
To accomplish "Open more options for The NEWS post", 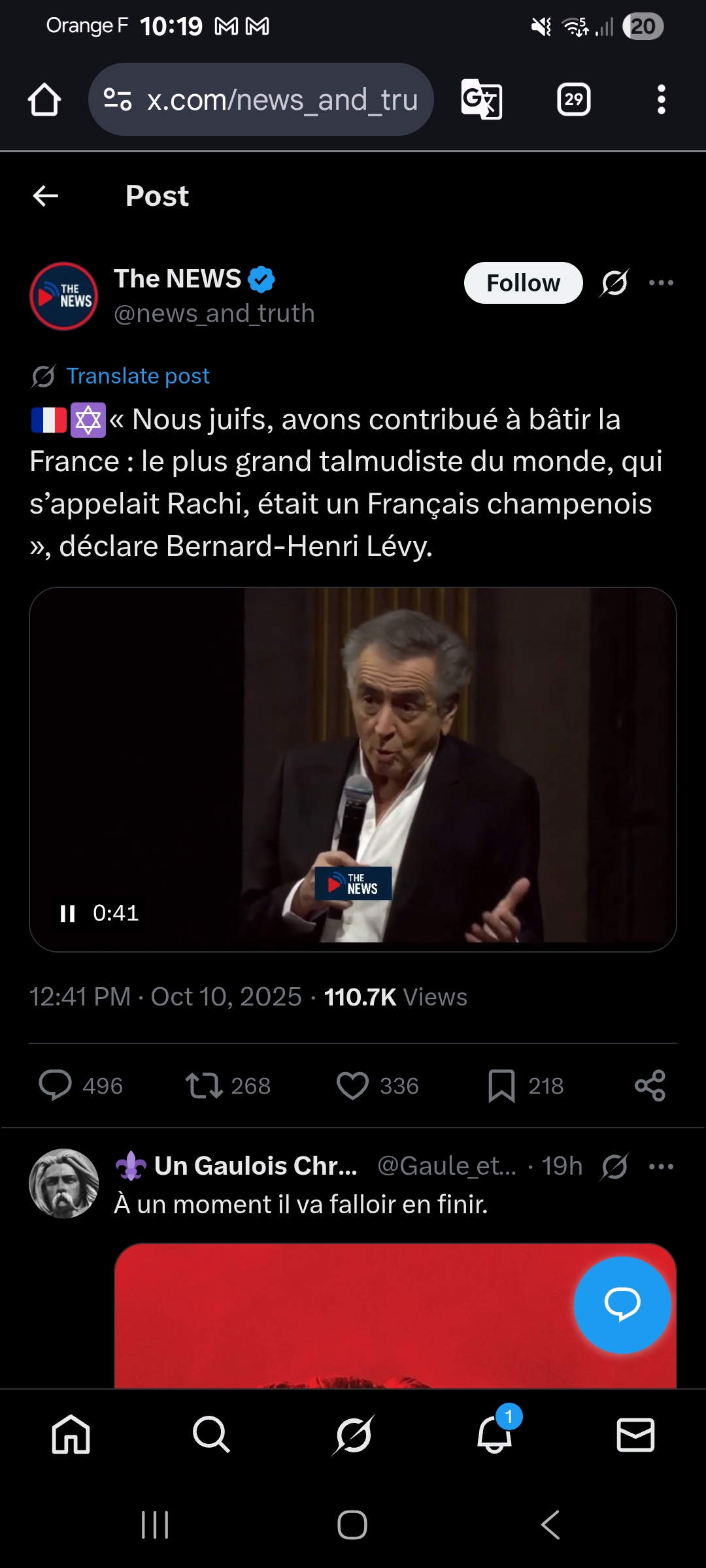I will pyautogui.click(x=661, y=283).
